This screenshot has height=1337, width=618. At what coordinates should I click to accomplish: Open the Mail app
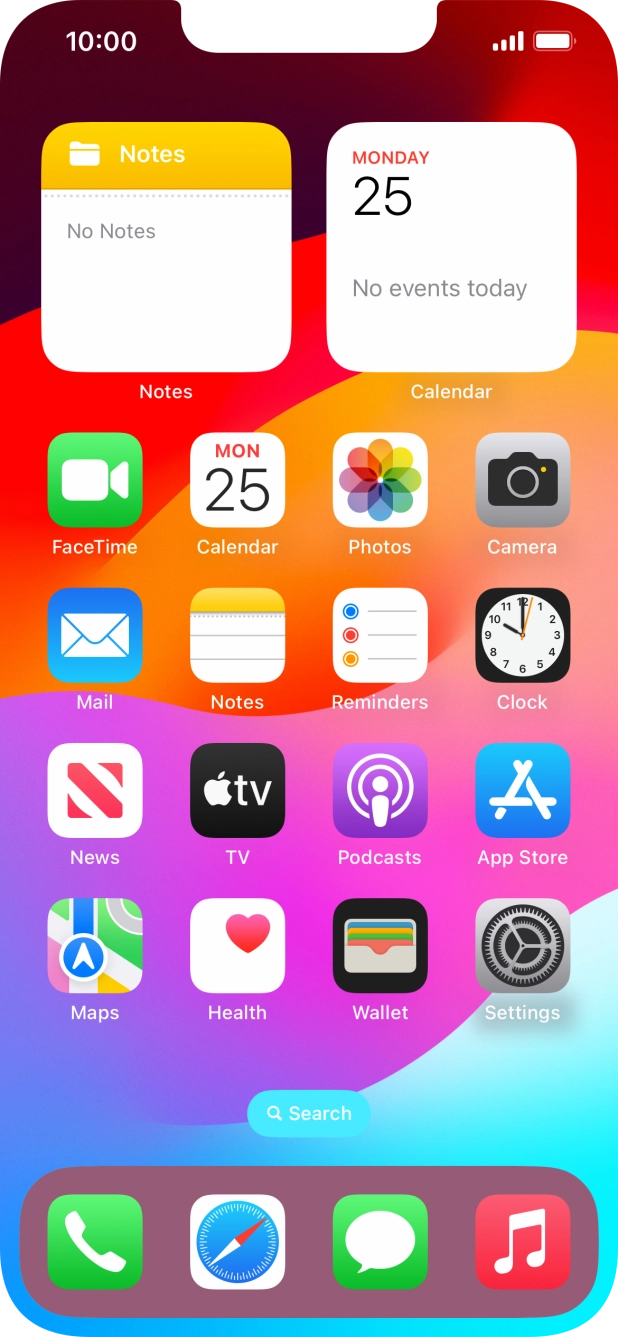click(x=95, y=635)
